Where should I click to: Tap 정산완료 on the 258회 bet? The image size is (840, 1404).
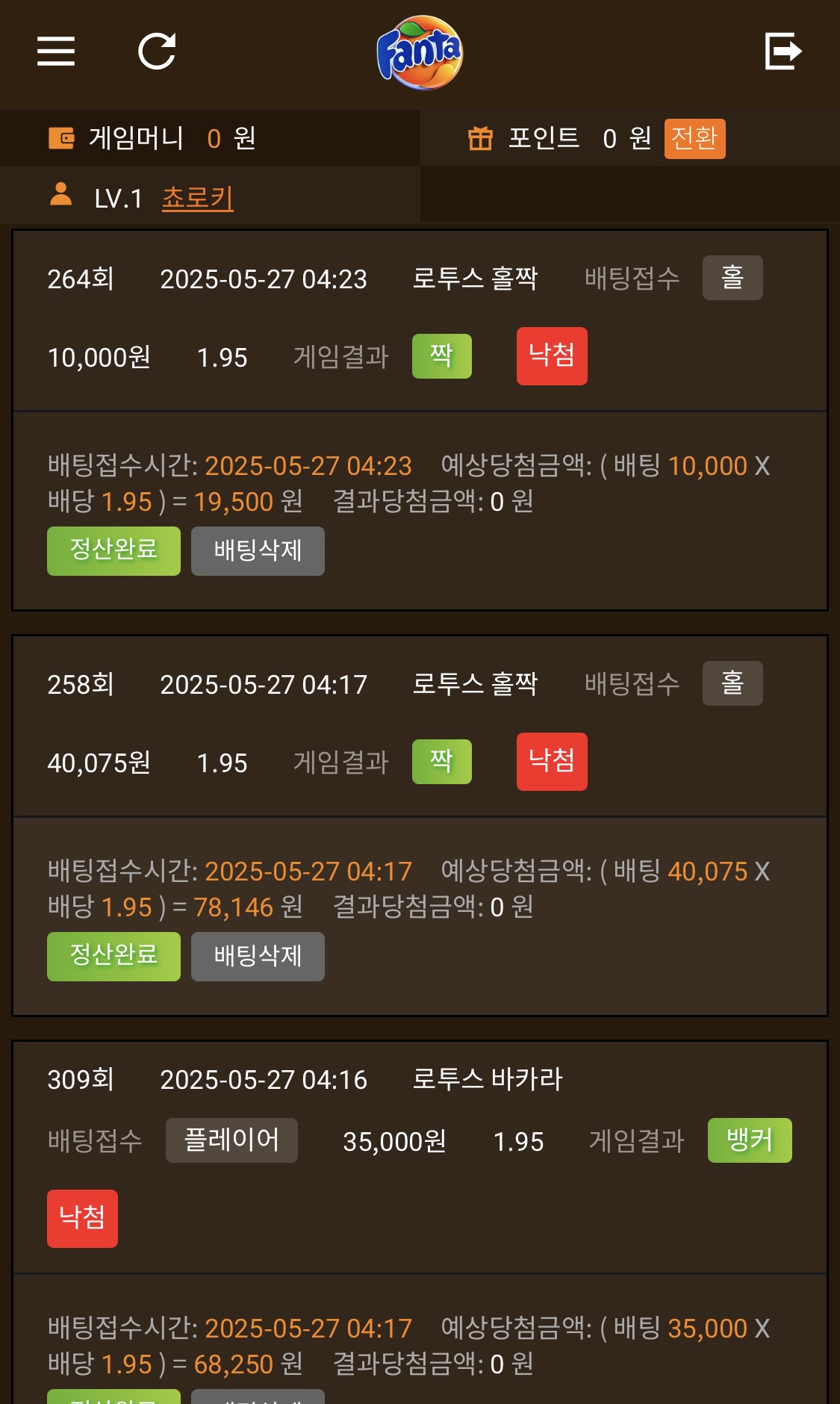click(113, 957)
